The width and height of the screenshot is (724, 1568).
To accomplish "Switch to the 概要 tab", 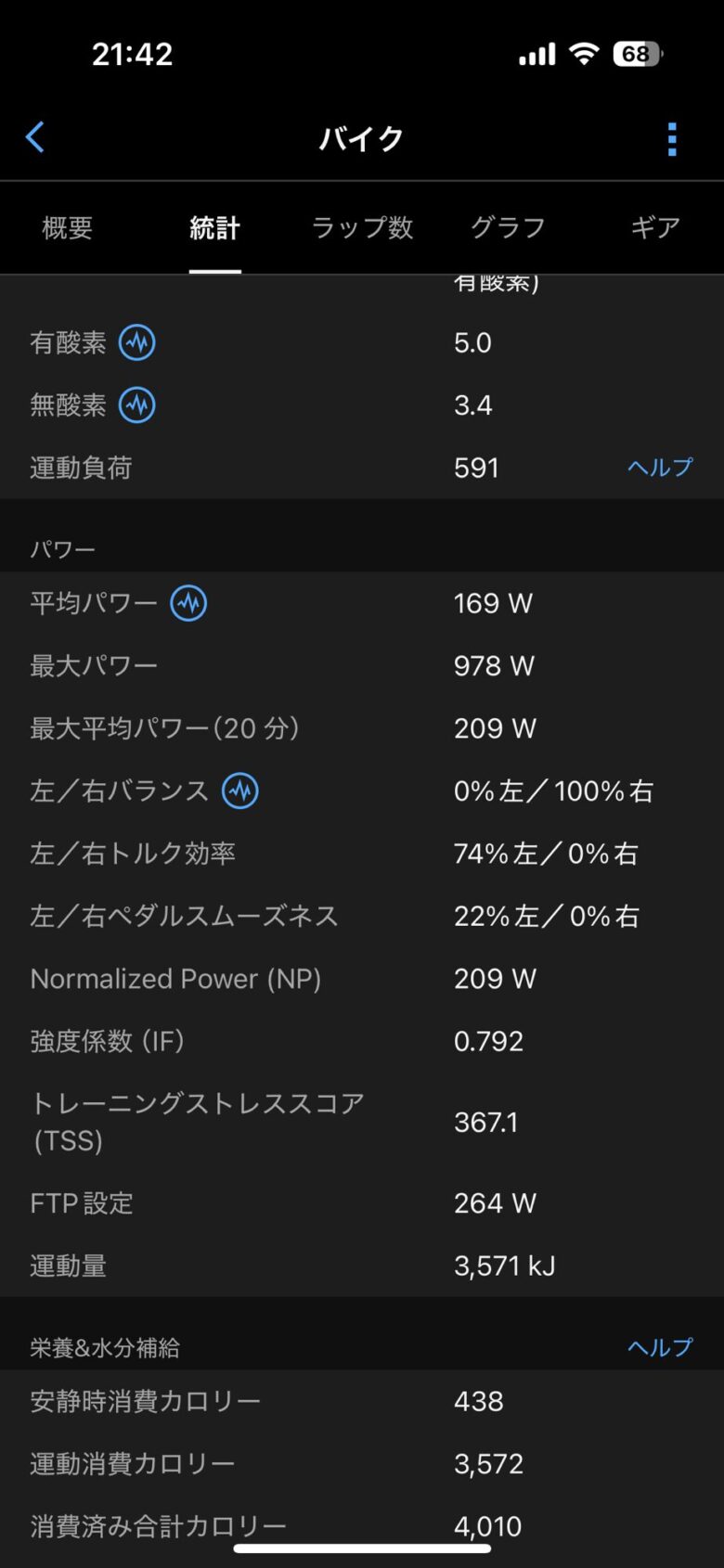I will (x=68, y=227).
